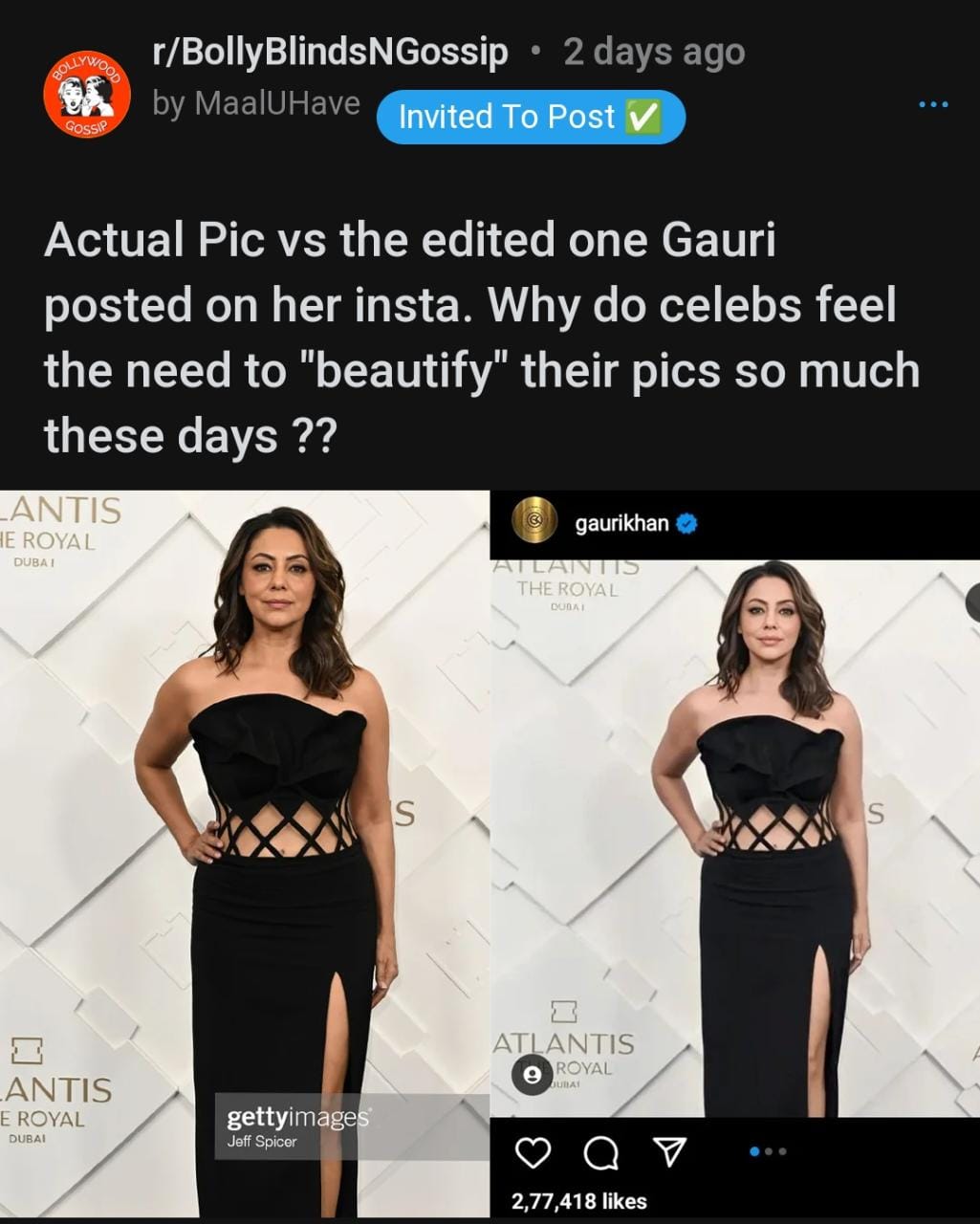Open the post's comparison image fullscreen

tap(490, 851)
